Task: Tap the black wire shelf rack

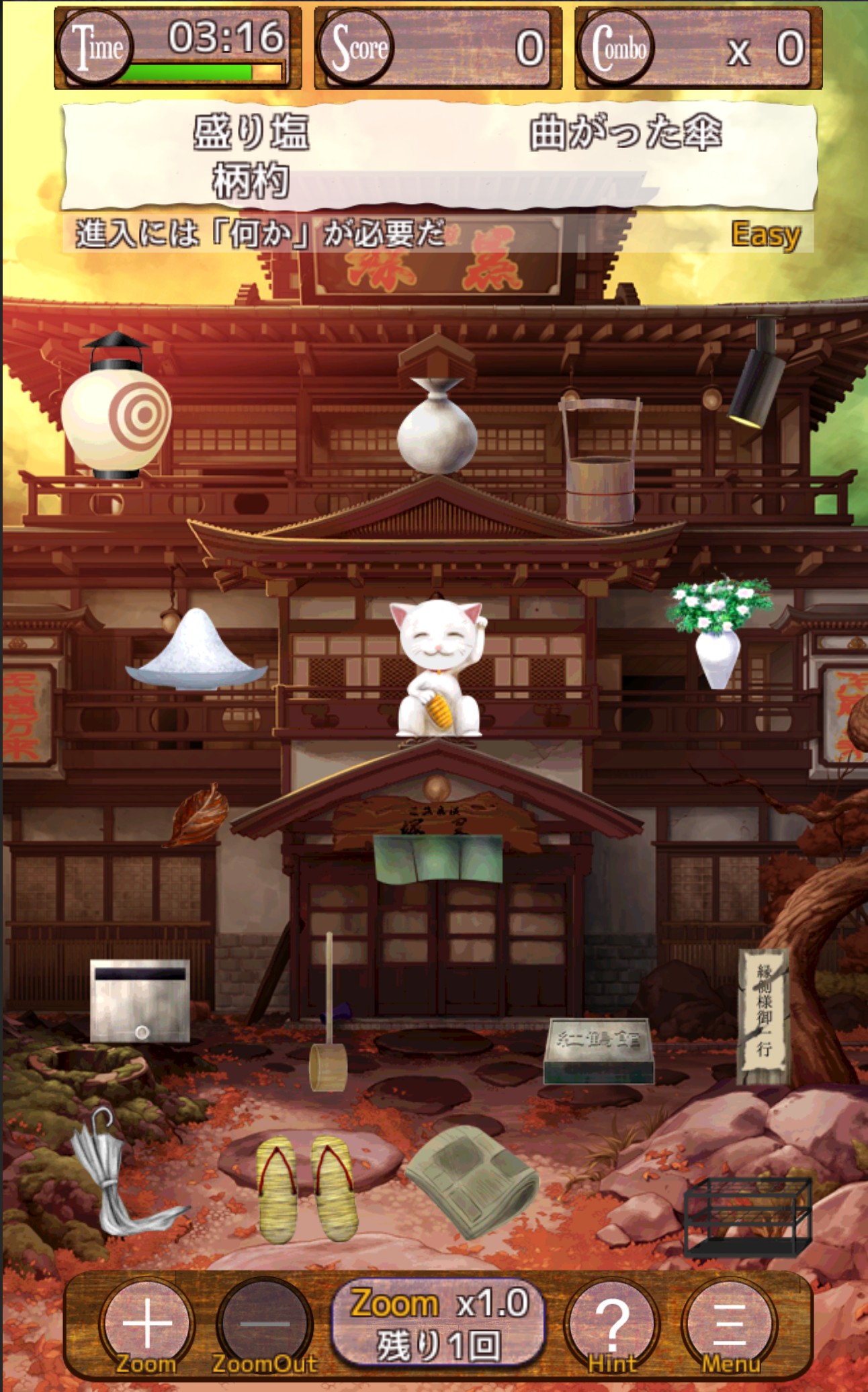Action: click(748, 1217)
